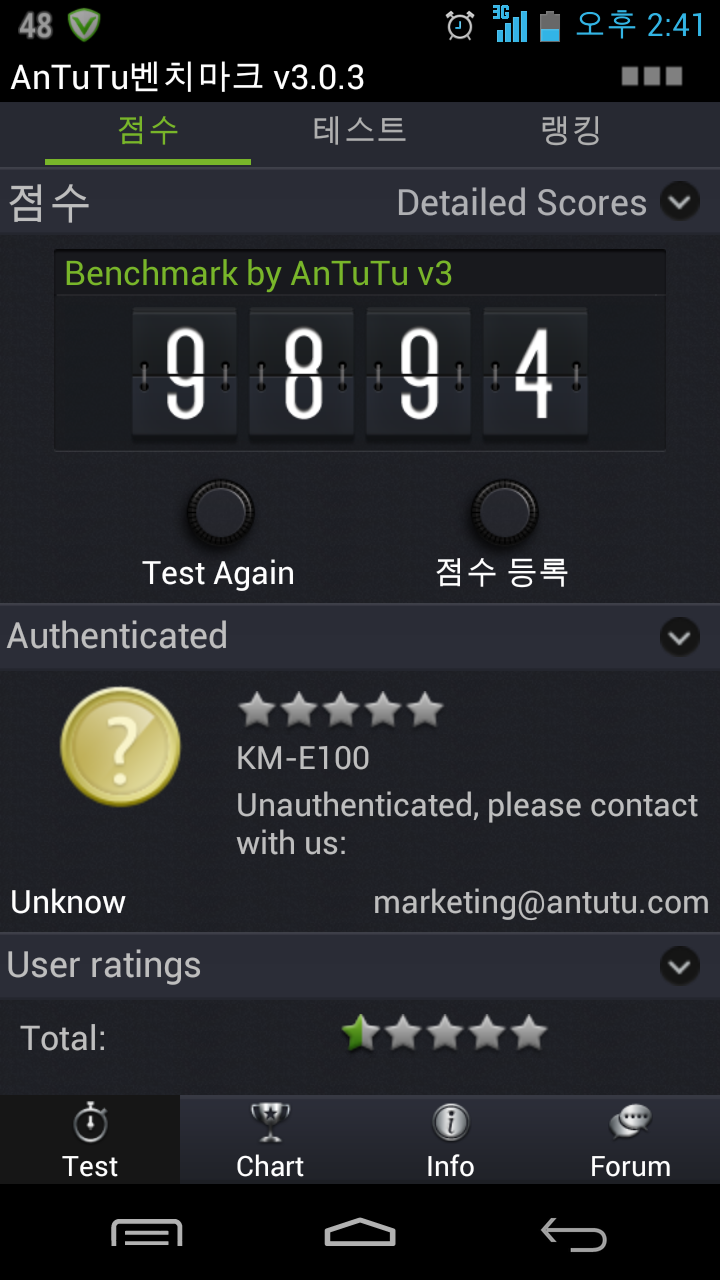This screenshot has width=720, height=1280.
Task: Open the overflow menu in title bar
Action: (x=652, y=76)
